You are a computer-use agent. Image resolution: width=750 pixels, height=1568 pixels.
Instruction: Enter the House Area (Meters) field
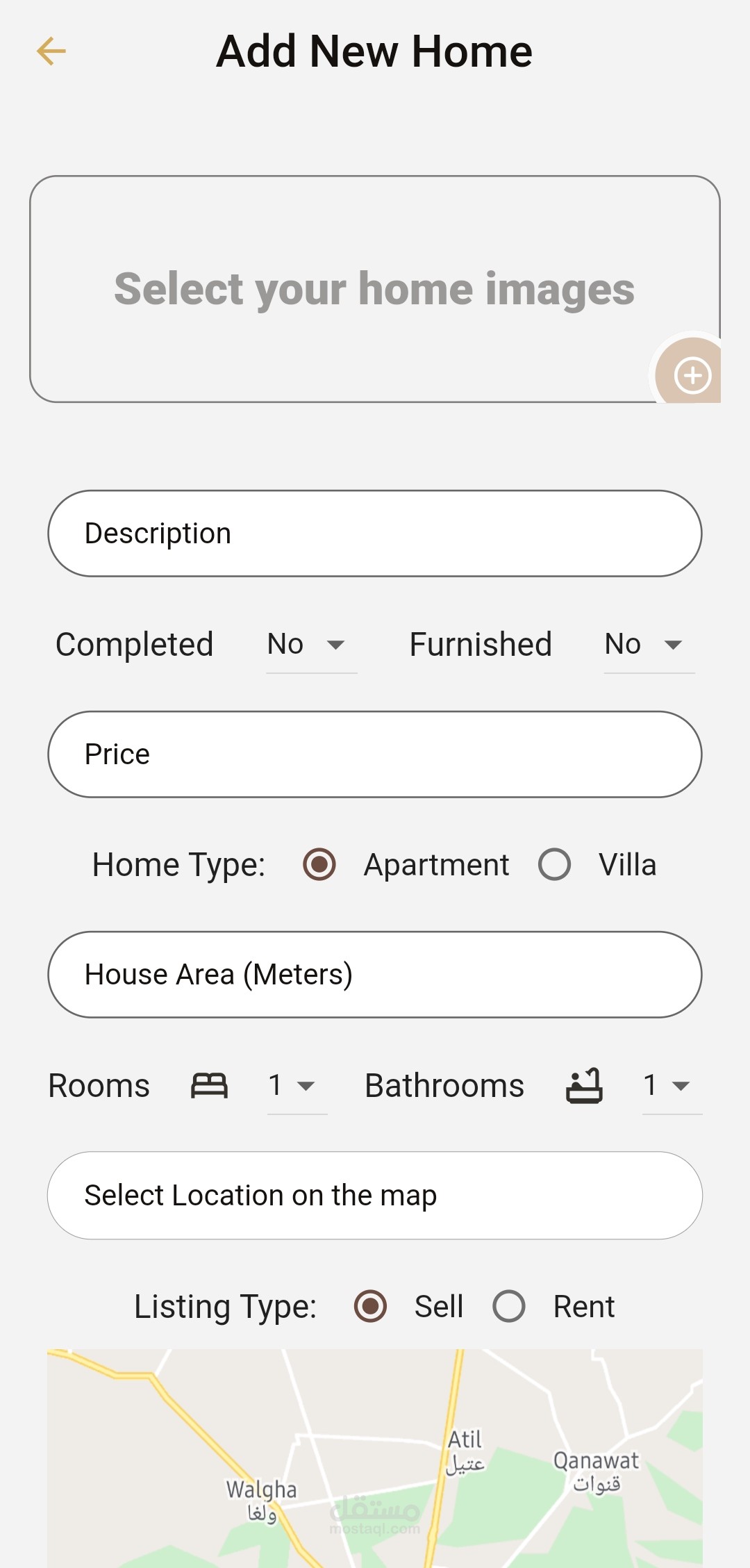tap(375, 975)
